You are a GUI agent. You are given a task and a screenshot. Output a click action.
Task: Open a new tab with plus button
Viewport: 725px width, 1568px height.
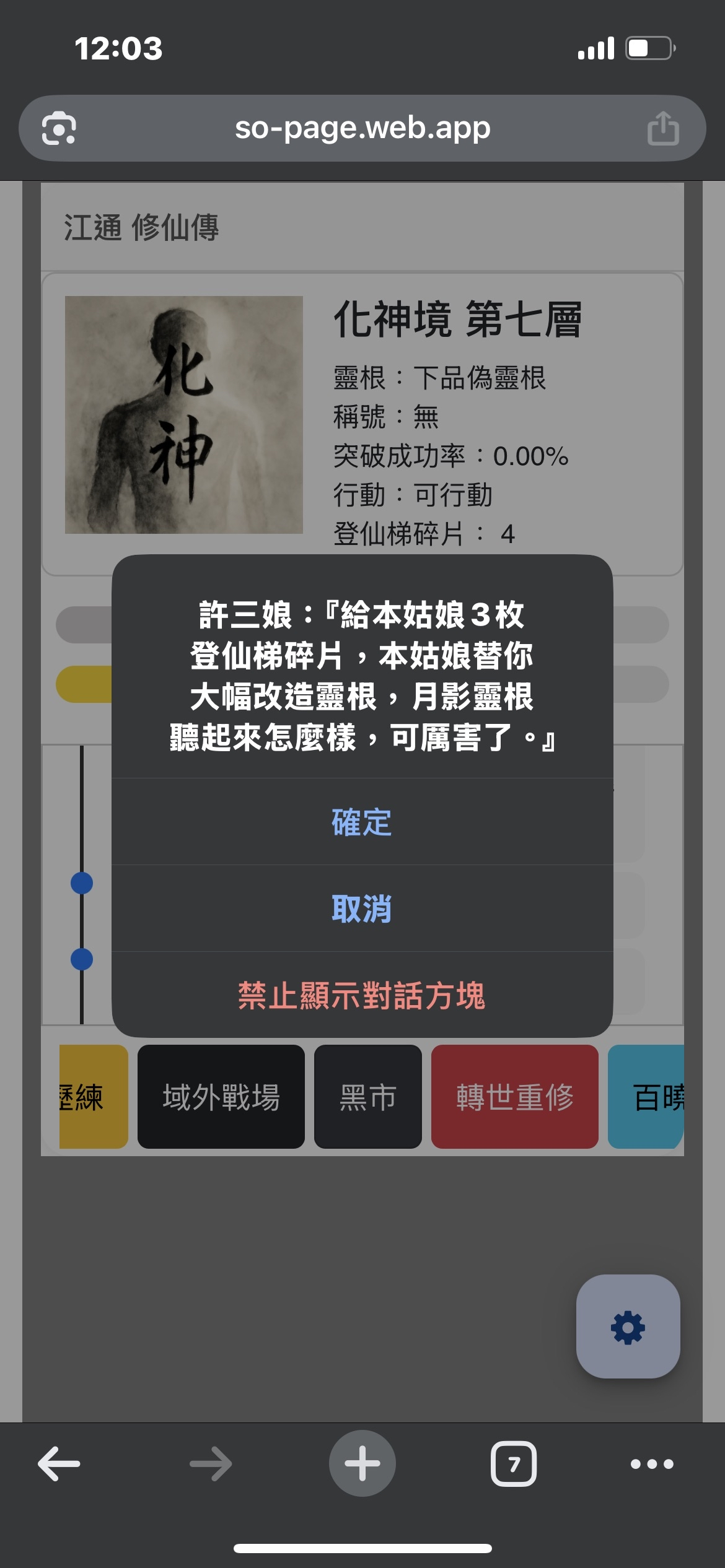pos(362,1464)
